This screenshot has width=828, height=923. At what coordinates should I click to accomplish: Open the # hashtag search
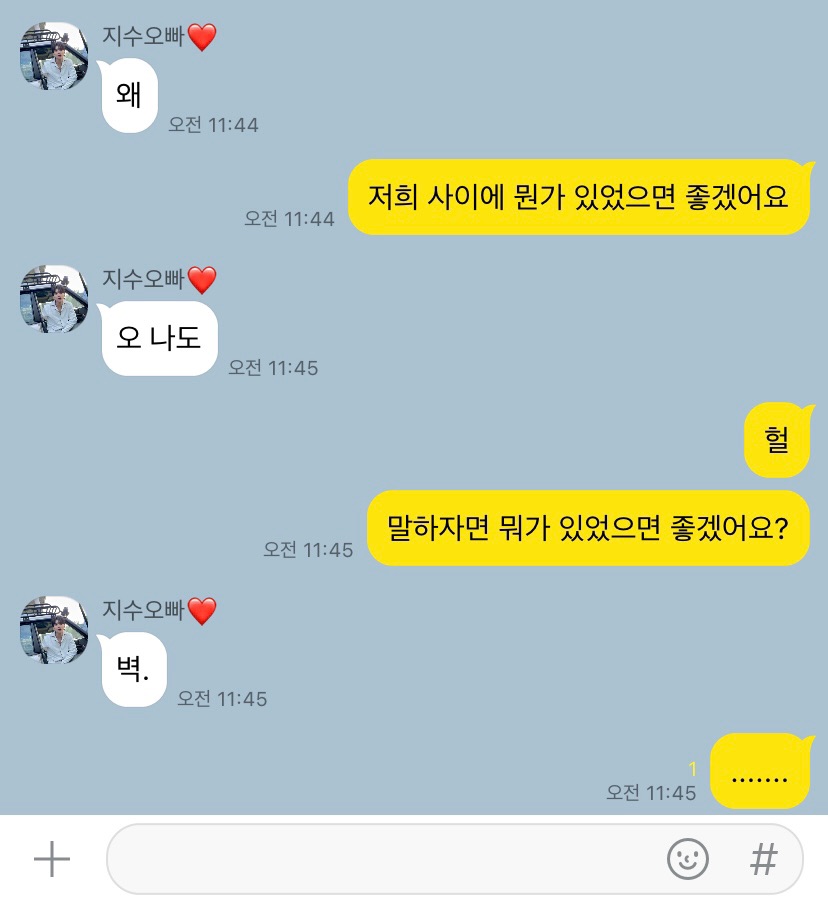(764, 859)
